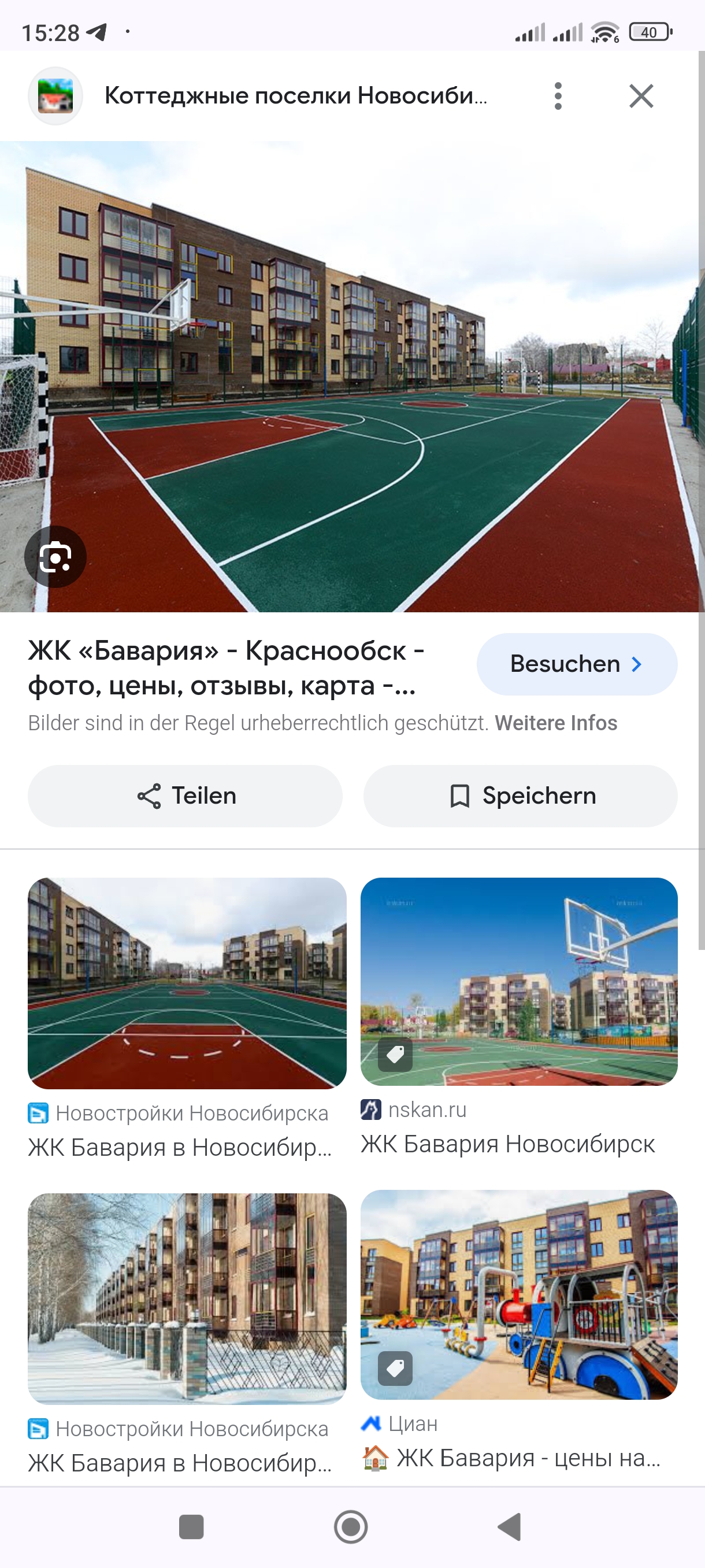
Task: Go back using the system back button
Action: click(510, 1526)
